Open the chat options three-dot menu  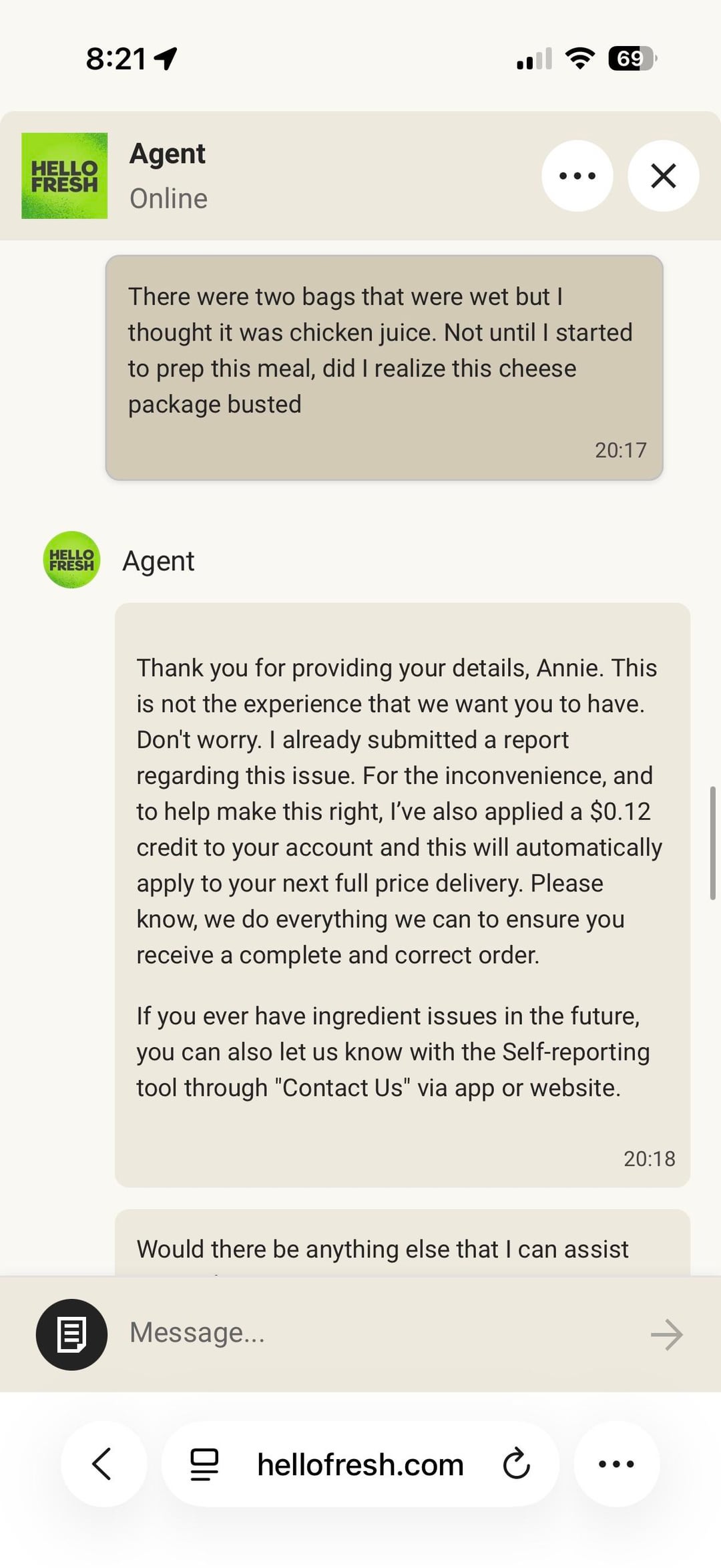pyautogui.click(x=577, y=176)
